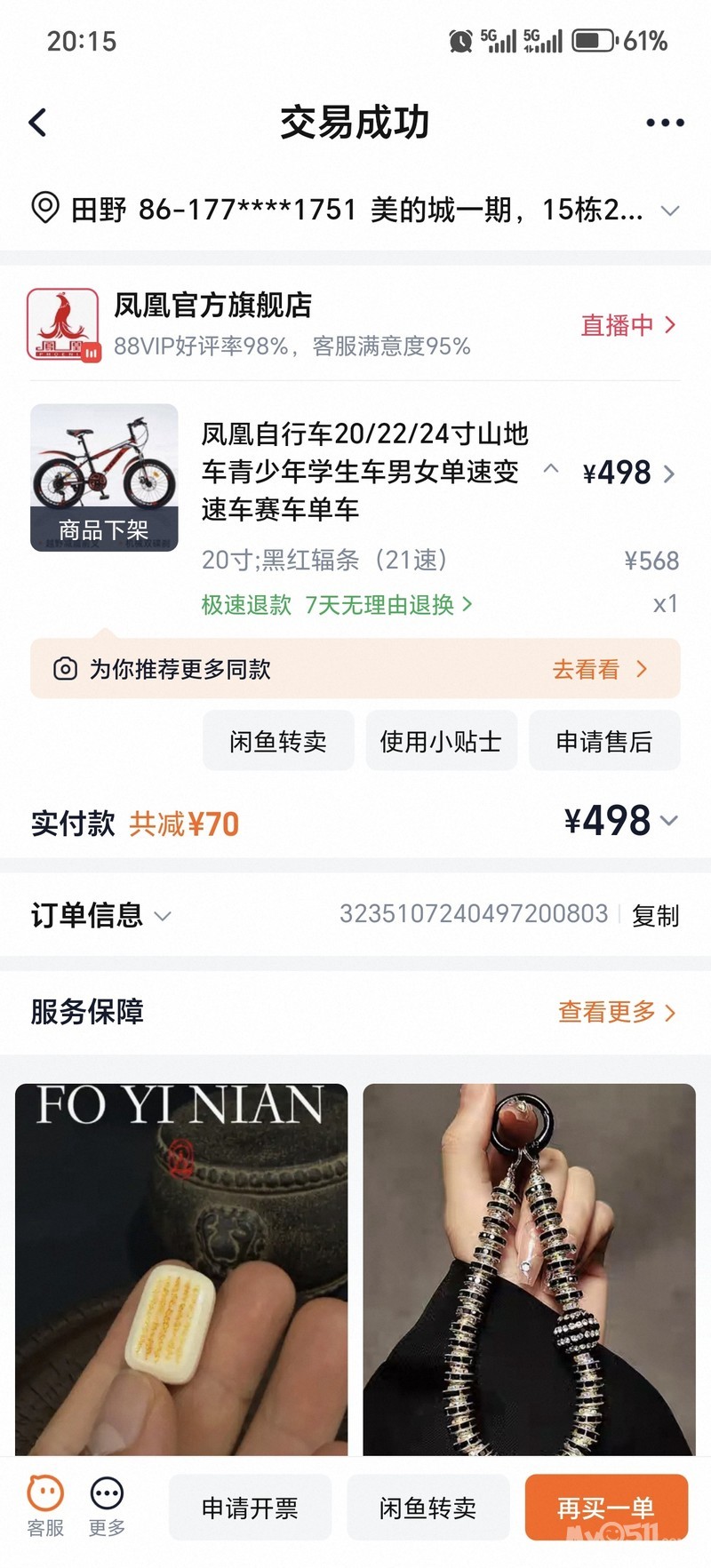
Task: Open the three-dot overflow menu
Action: point(665,123)
